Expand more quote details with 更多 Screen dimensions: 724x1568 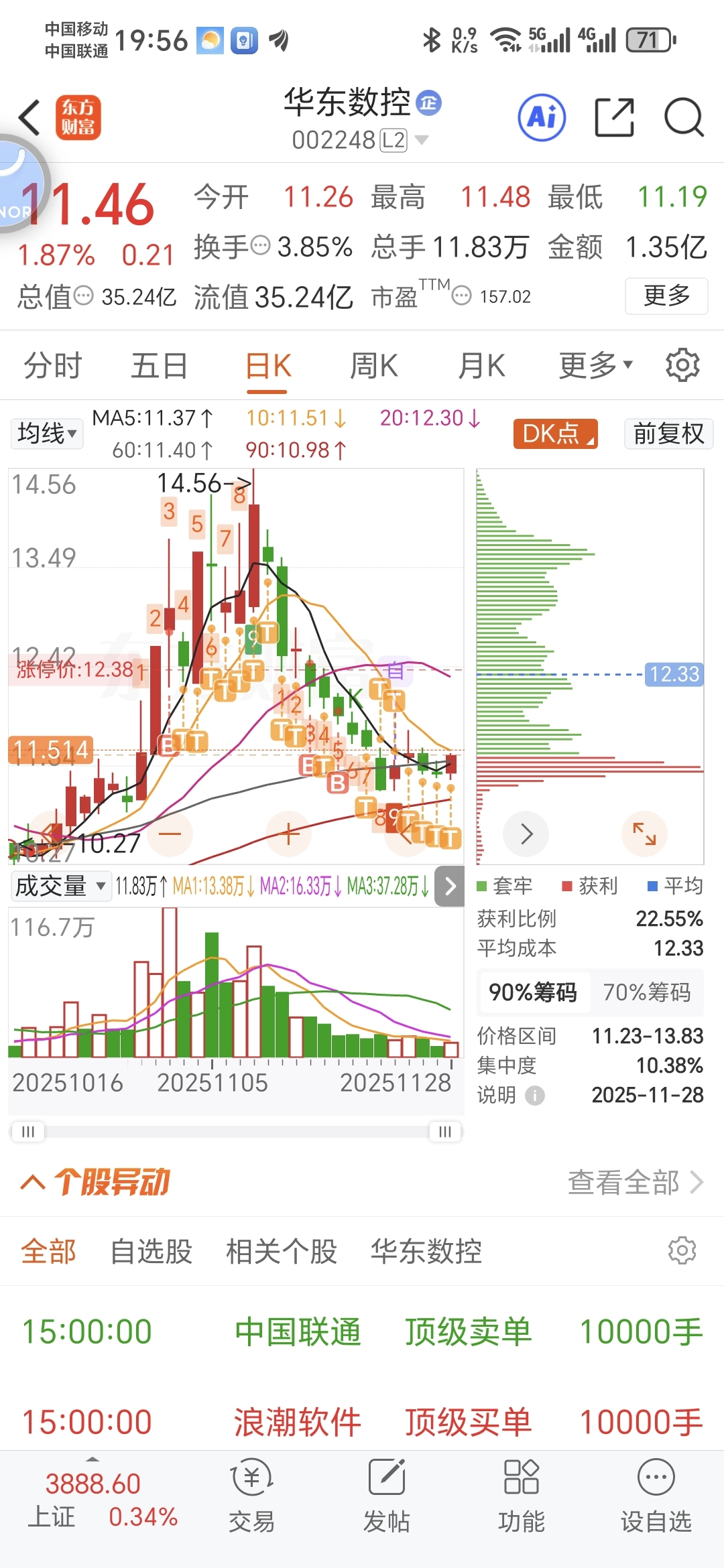pos(666,296)
